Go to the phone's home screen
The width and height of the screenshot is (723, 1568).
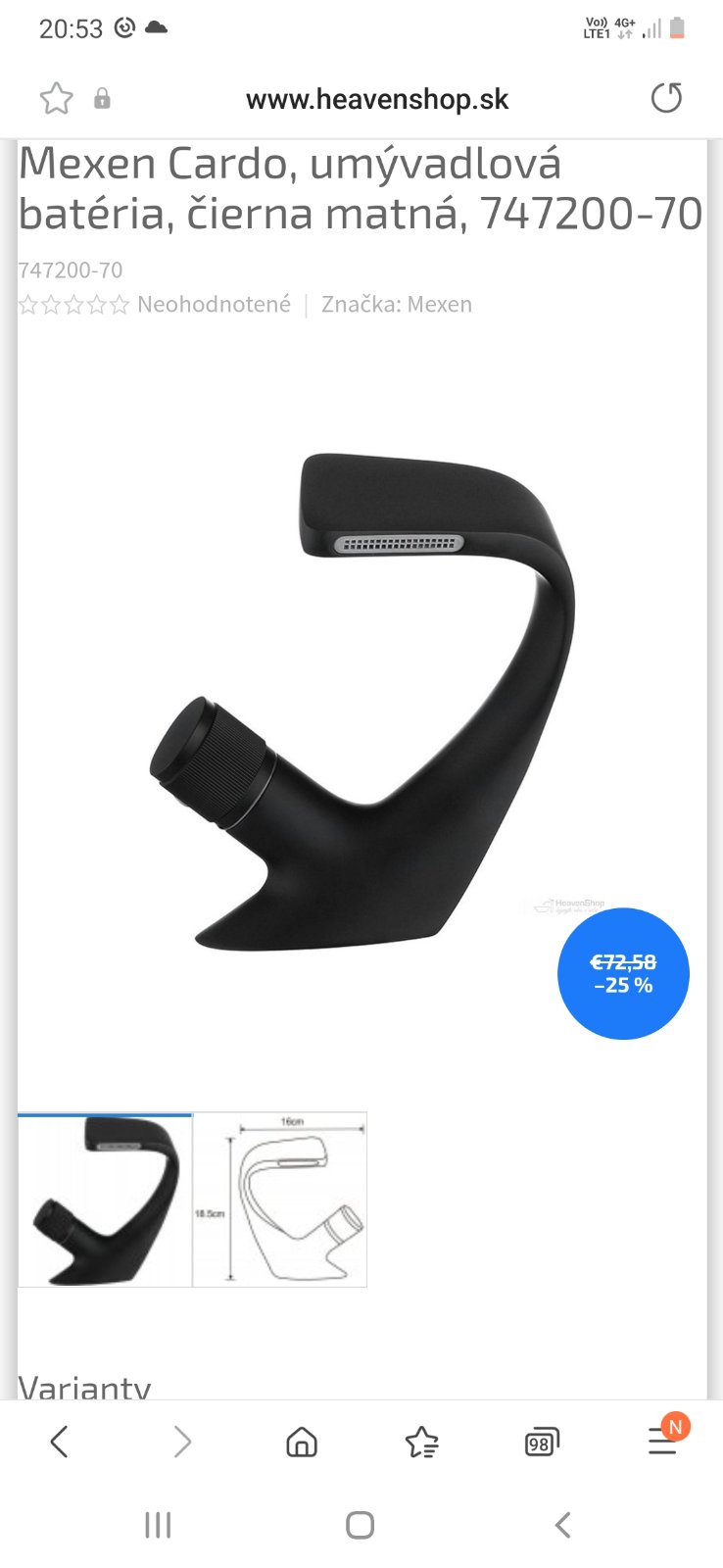point(361,1525)
